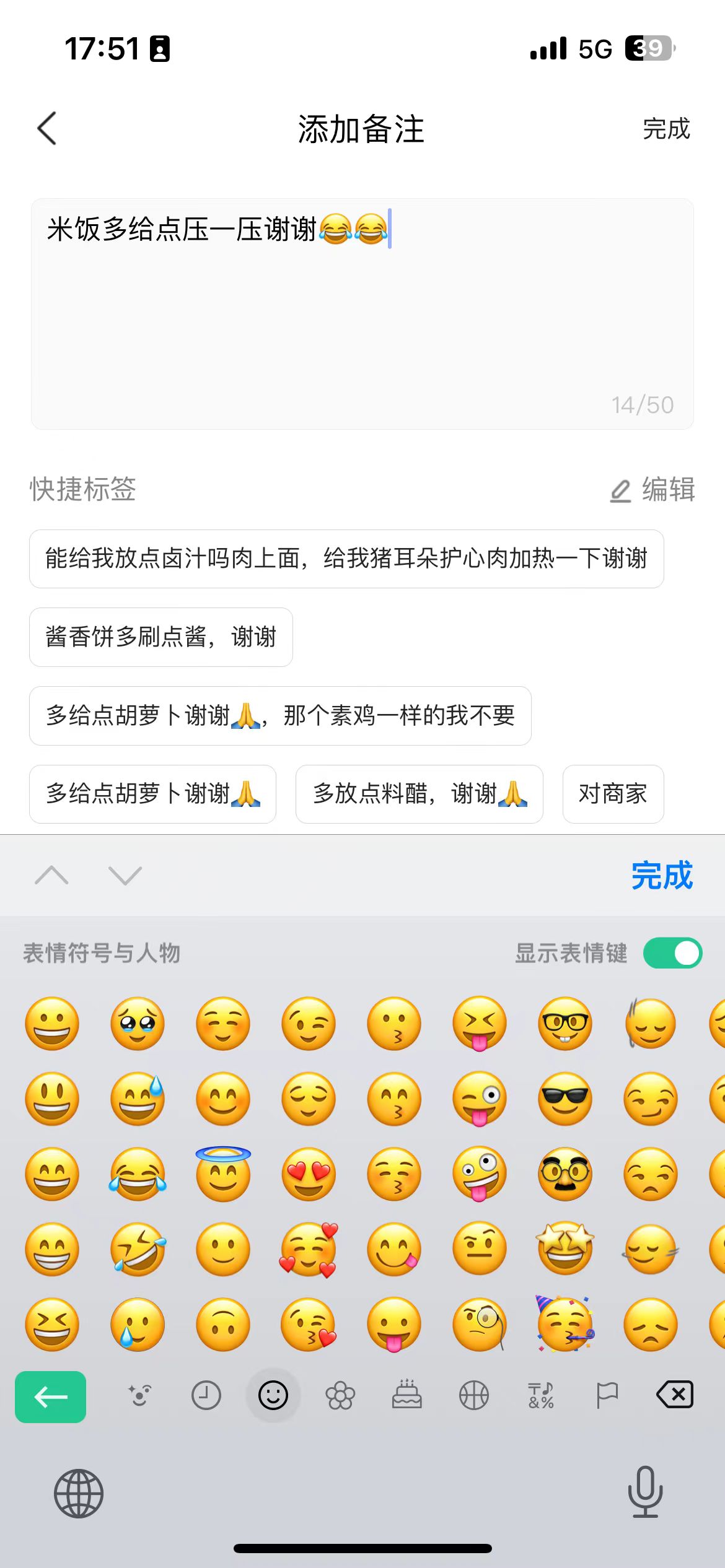Pick the 那个素鸡一样的我不要 quick tag

coord(280,715)
